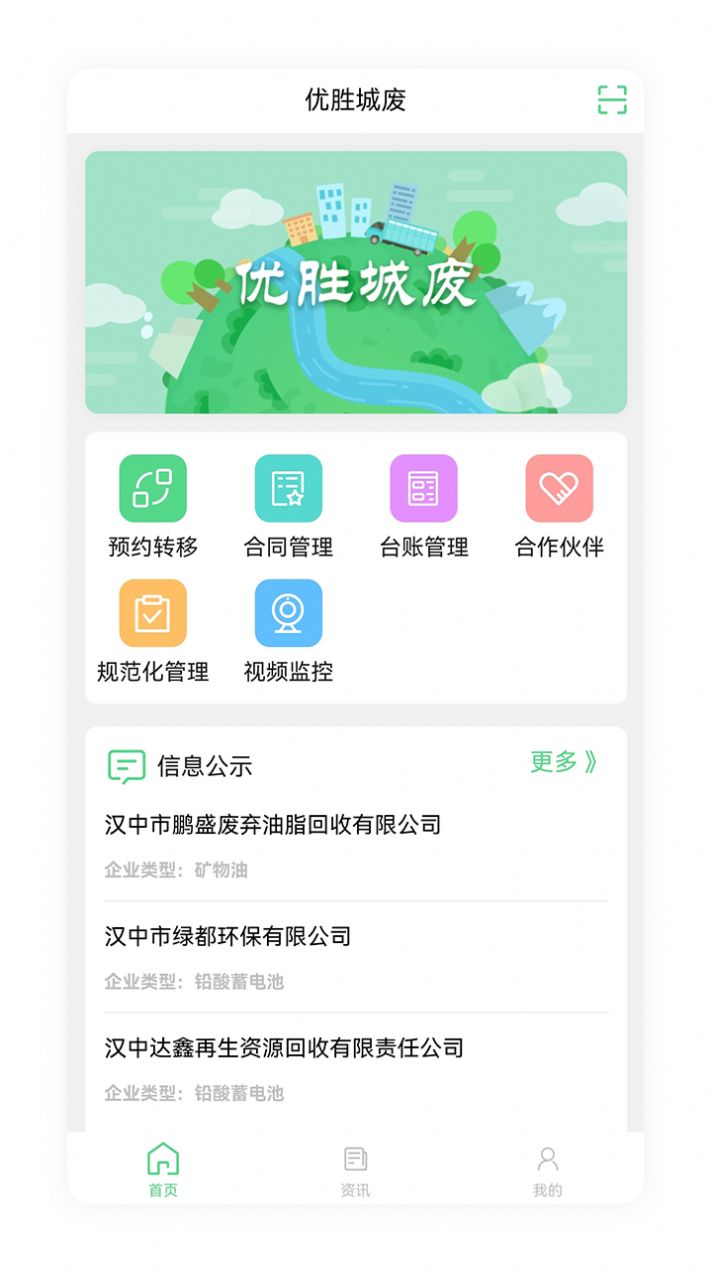Switch to the 首页 tab

[163, 1169]
